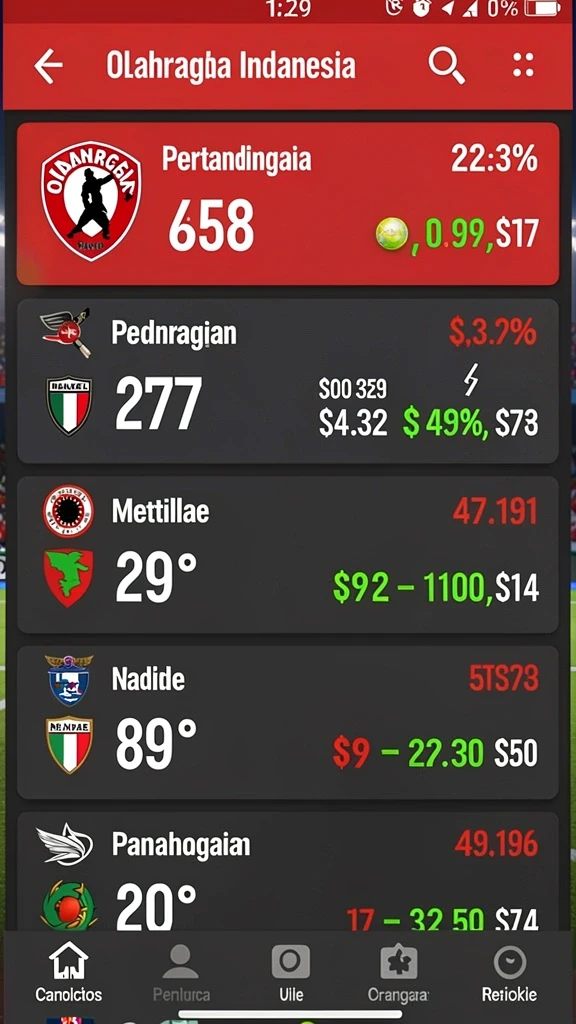This screenshot has height=1024, width=576.
Task: Select the Mettillae match card
Action: coord(288,554)
